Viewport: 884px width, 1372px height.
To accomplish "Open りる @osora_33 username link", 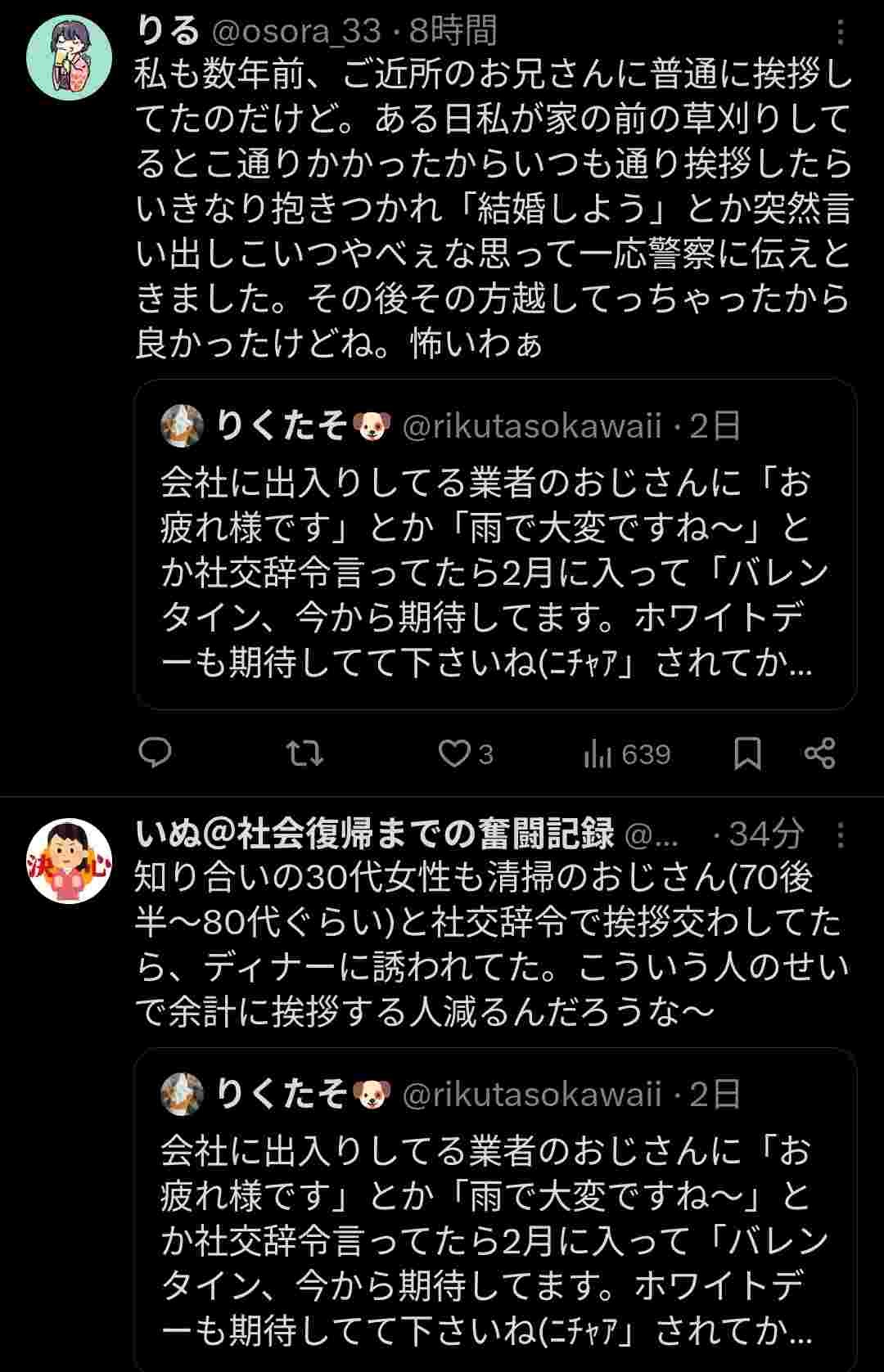I will [297, 32].
